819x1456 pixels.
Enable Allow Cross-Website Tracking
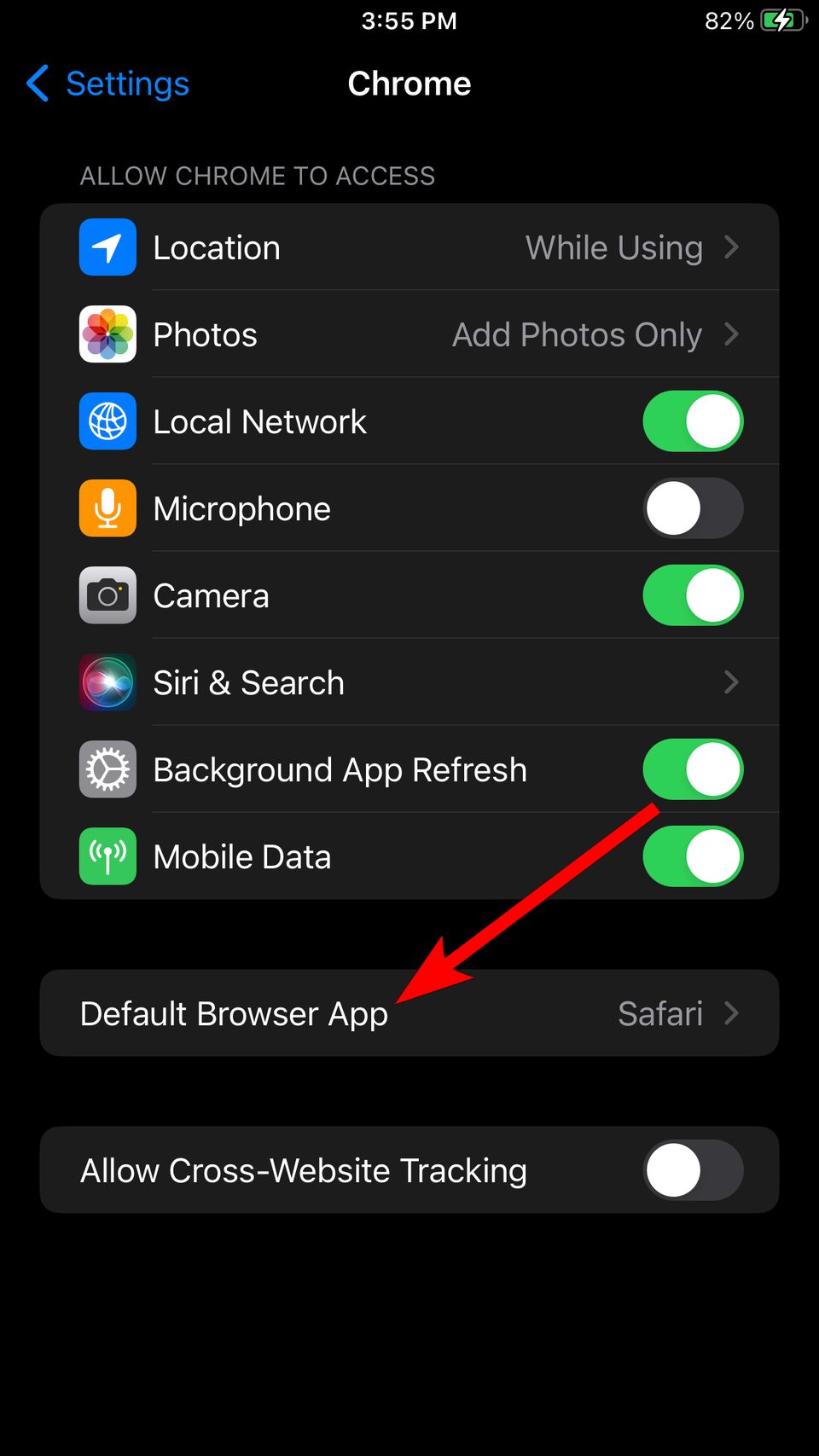pos(692,1170)
